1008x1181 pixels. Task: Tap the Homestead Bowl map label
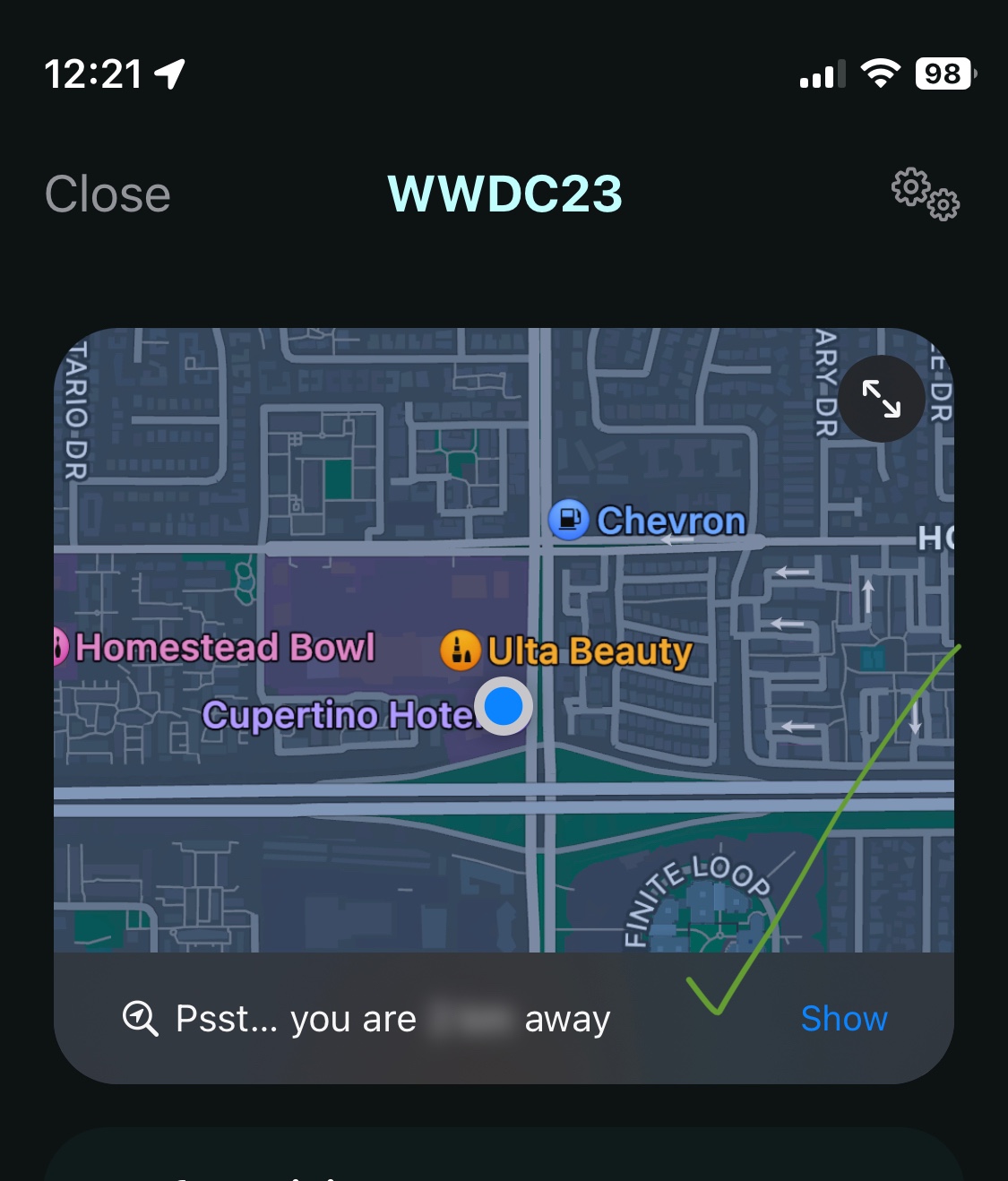point(224,647)
